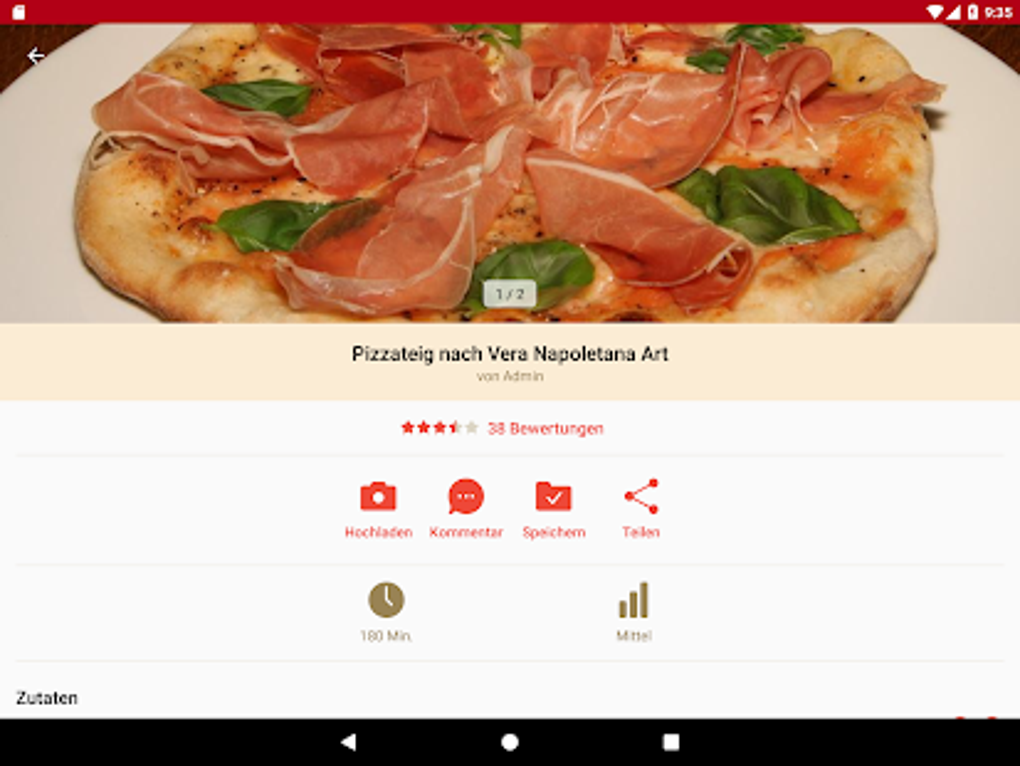The image size is (1020, 766).
Task: Save the recipe with Speichern
Action: [x=554, y=510]
